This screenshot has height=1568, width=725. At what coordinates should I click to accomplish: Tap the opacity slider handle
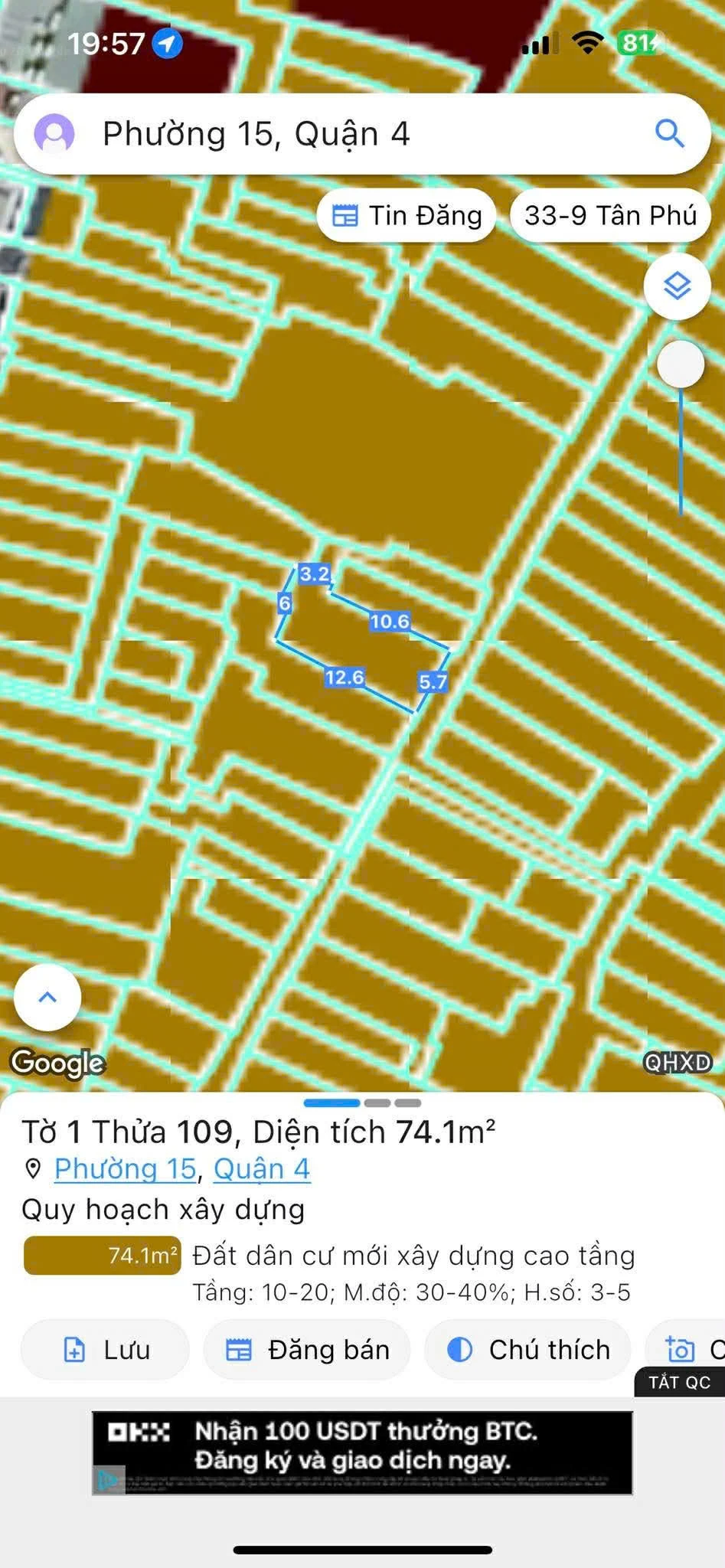pyautogui.click(x=681, y=364)
